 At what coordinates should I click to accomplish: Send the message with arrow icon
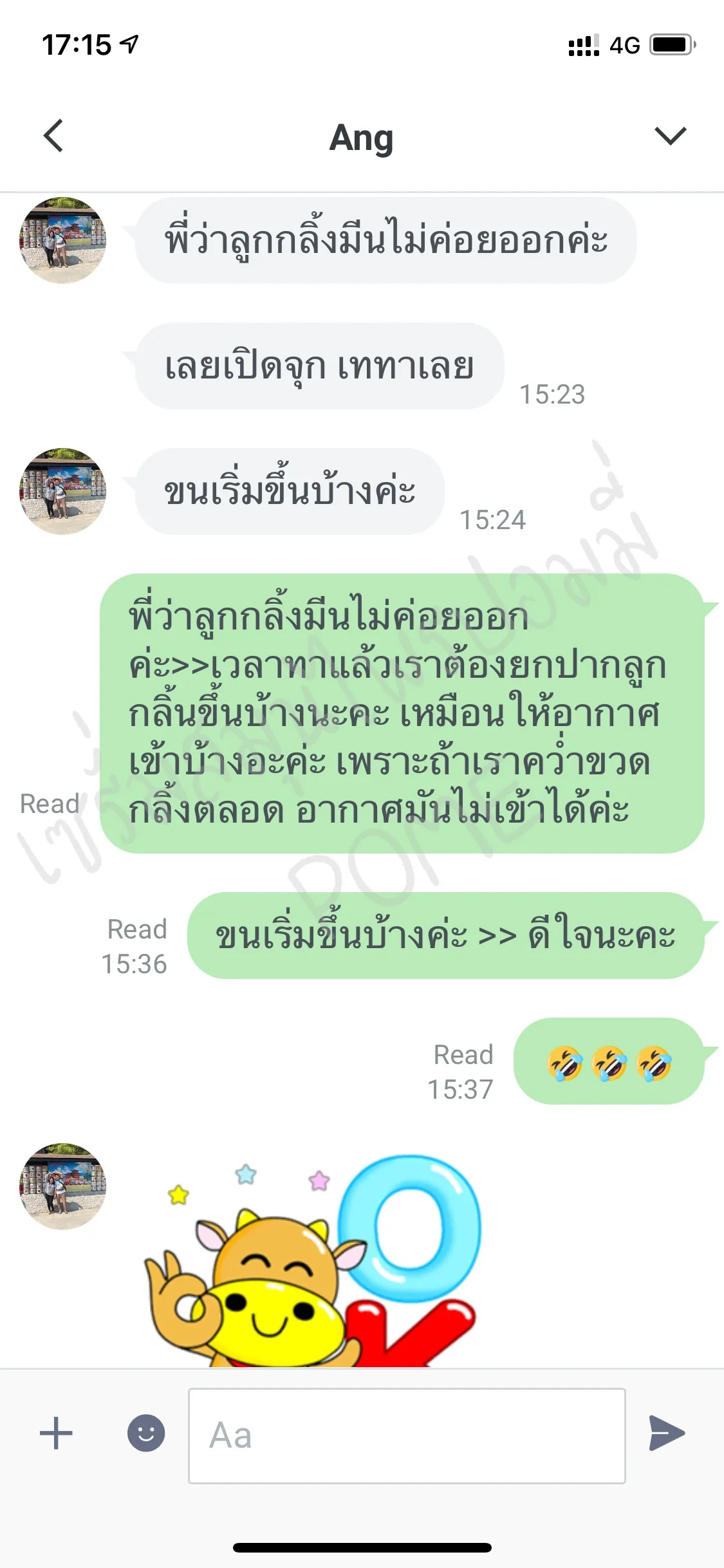click(x=667, y=1433)
